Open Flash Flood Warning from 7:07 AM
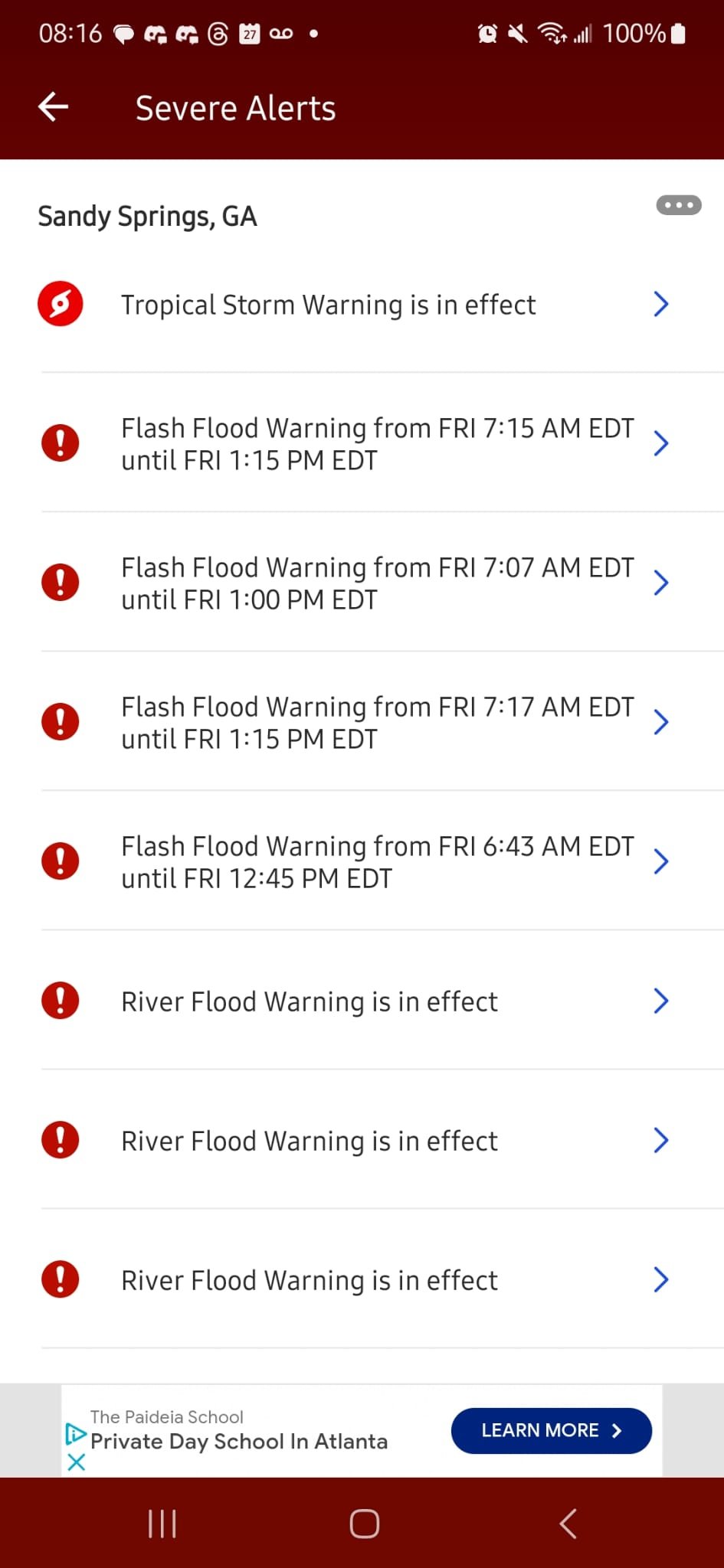The image size is (724, 1568). [x=377, y=583]
